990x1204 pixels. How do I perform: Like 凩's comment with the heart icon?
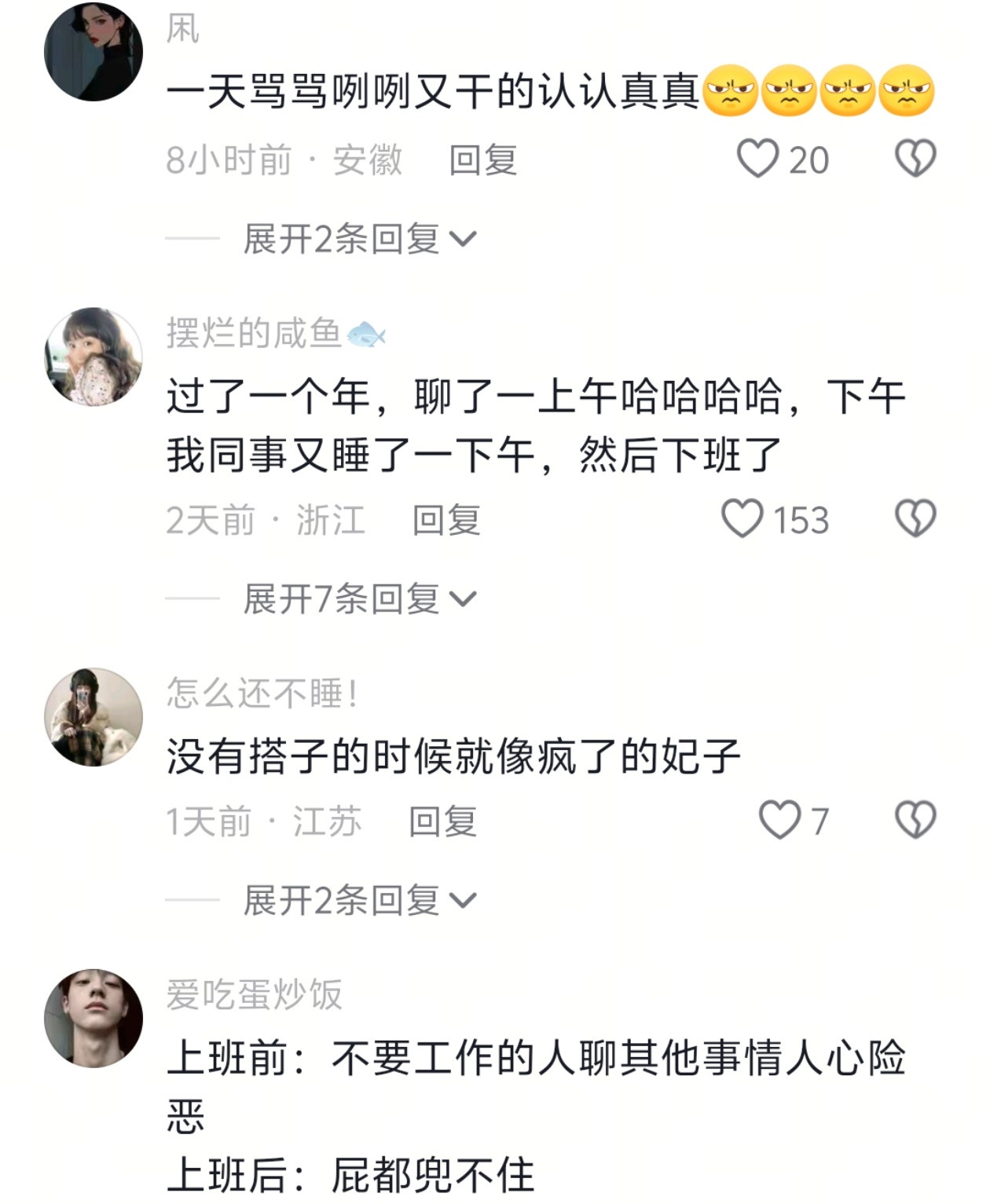coord(760,159)
